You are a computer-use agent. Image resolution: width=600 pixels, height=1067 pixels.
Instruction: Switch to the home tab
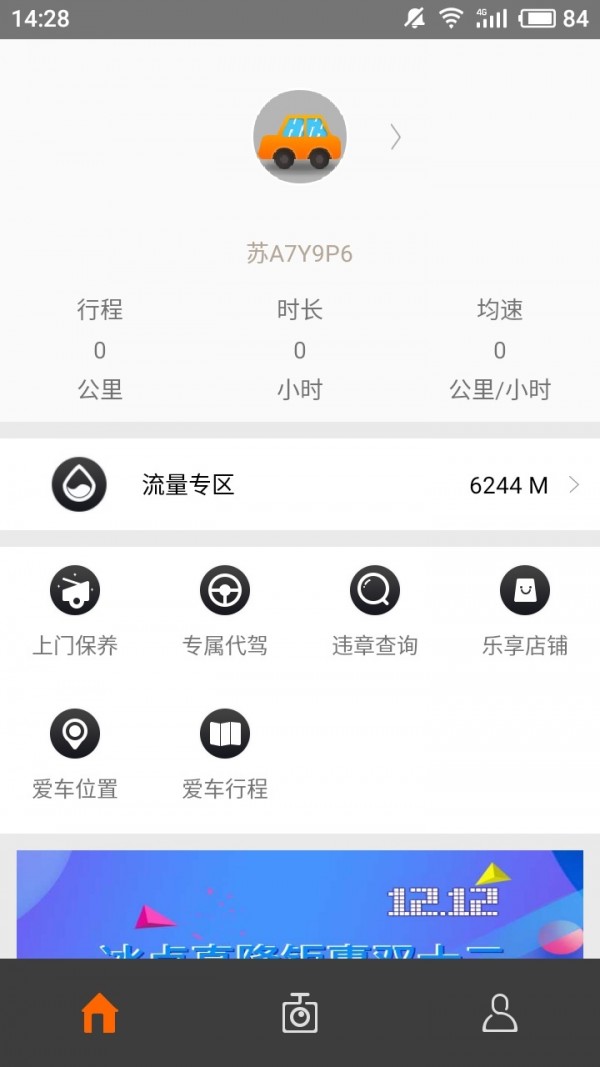click(99, 1013)
